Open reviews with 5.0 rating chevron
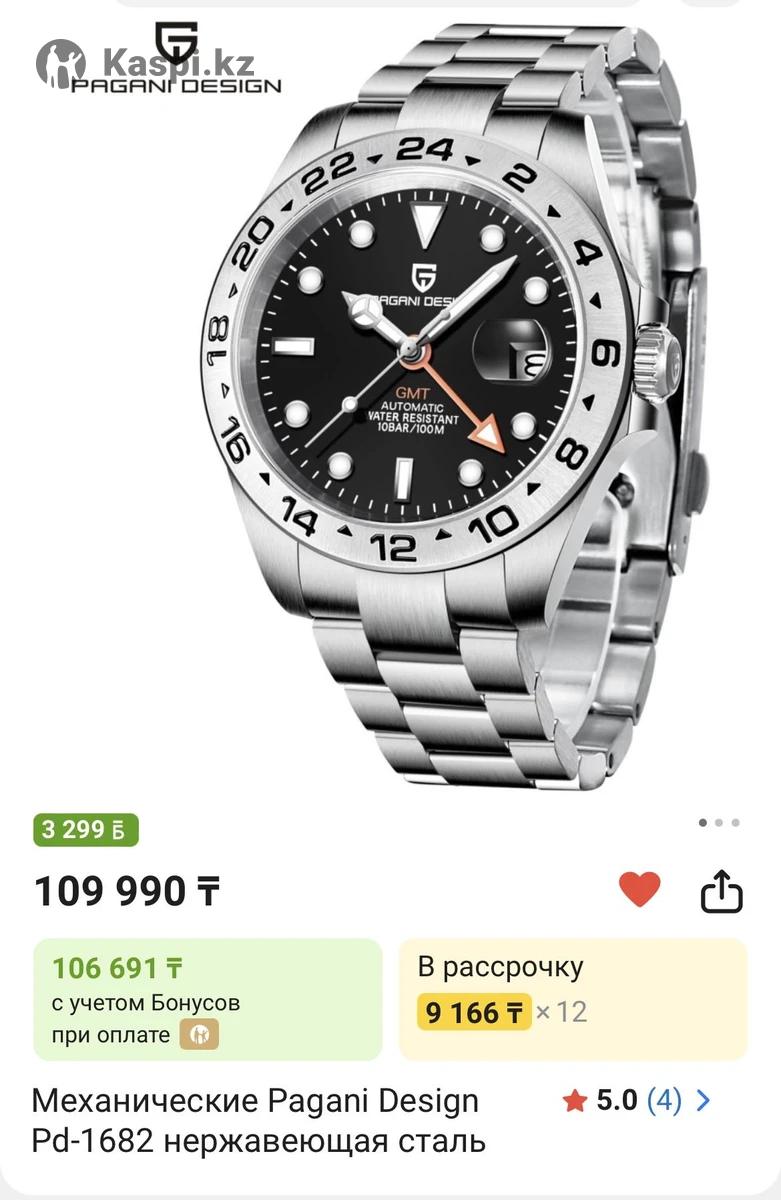781x1200 pixels. coord(703,1101)
